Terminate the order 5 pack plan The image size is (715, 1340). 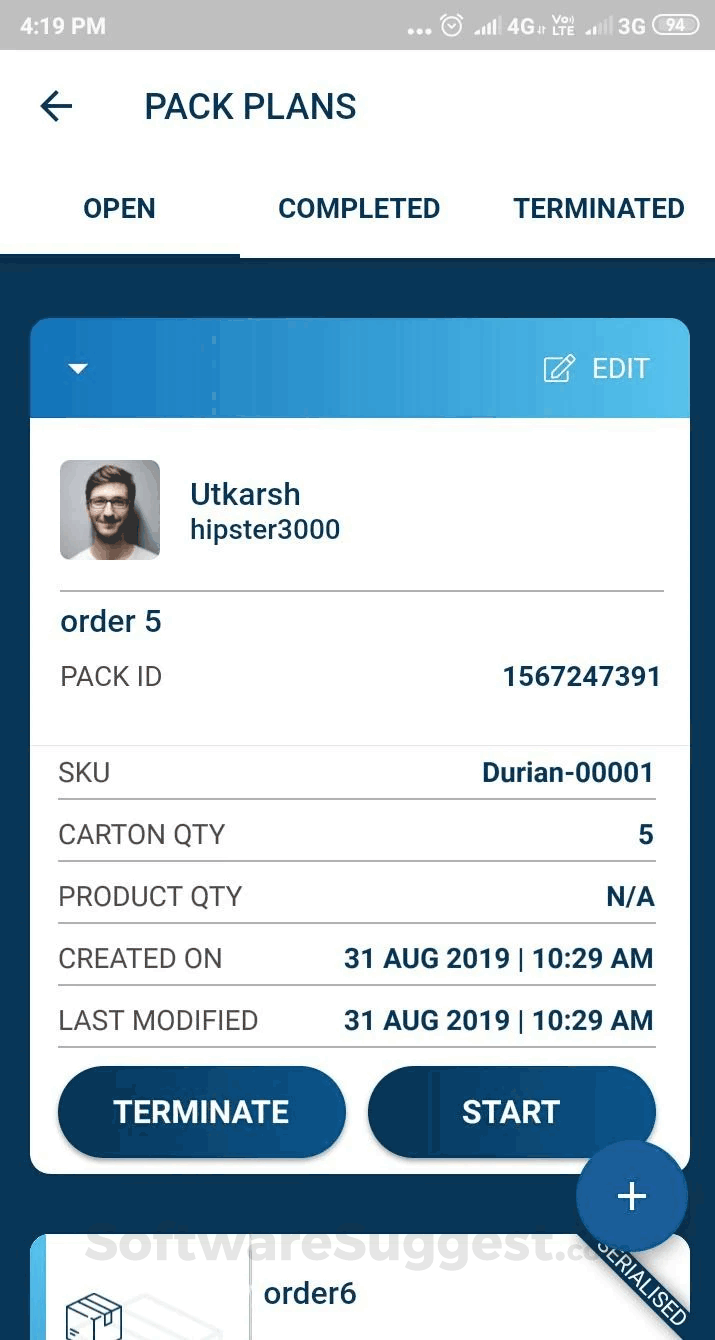pyautogui.click(x=201, y=1112)
